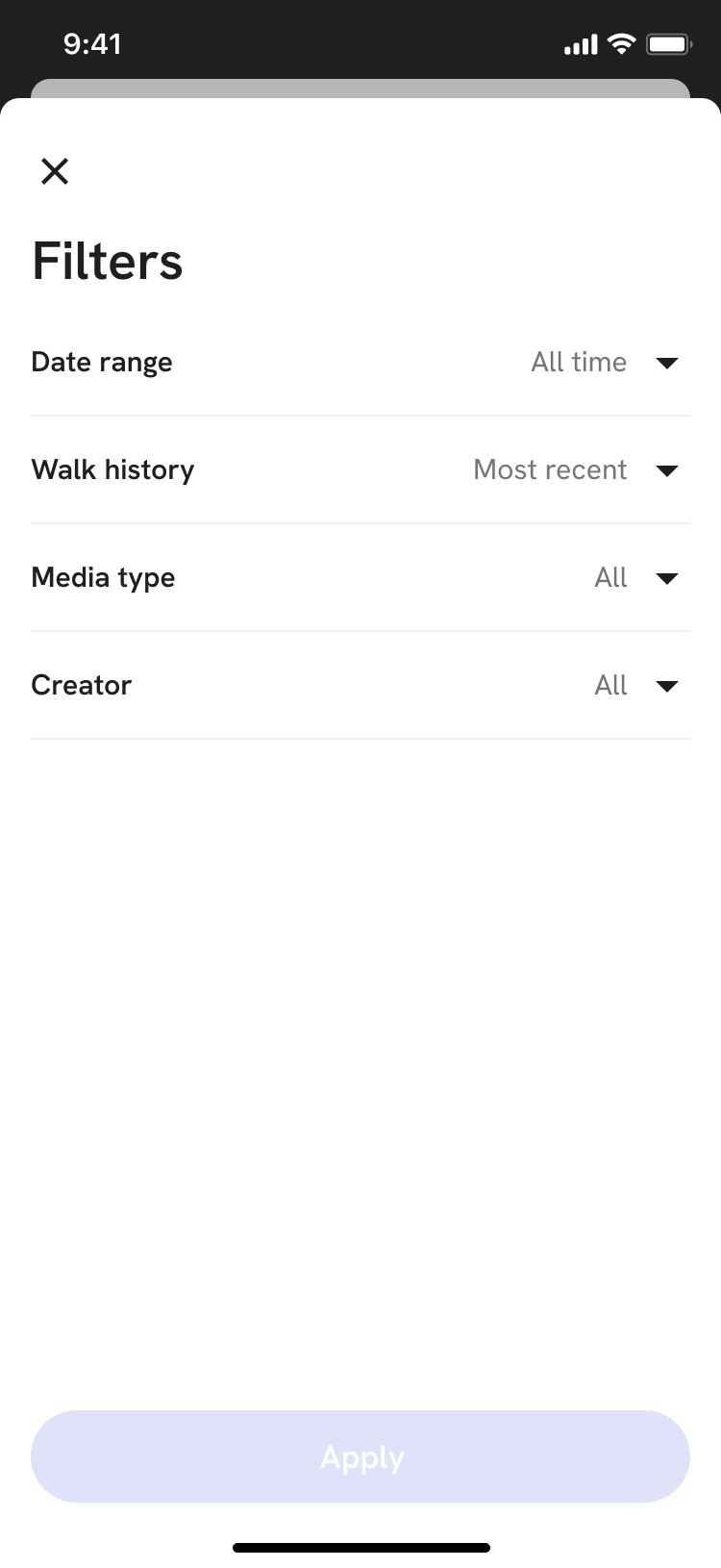Viewport: 721px width, 1568px height.
Task: Expand the Media type dropdown arrow
Action: click(668, 578)
